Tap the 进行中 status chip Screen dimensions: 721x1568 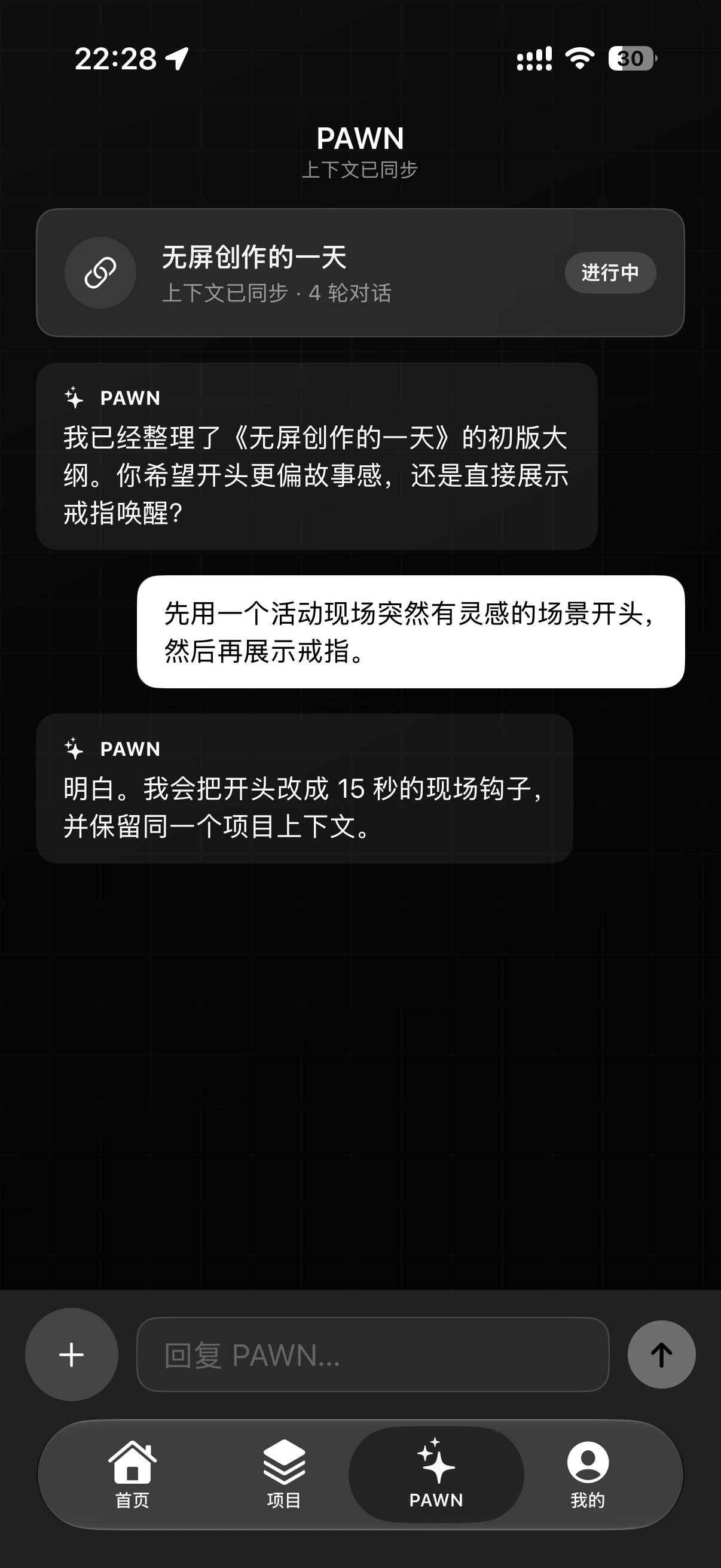coord(610,273)
